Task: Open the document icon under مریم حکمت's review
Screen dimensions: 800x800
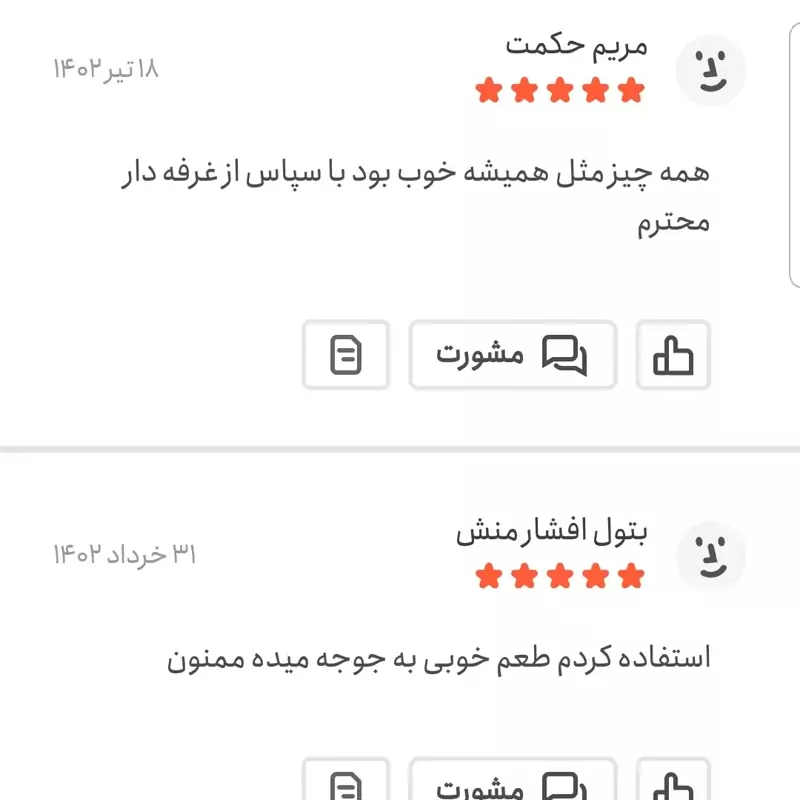Action: click(346, 355)
